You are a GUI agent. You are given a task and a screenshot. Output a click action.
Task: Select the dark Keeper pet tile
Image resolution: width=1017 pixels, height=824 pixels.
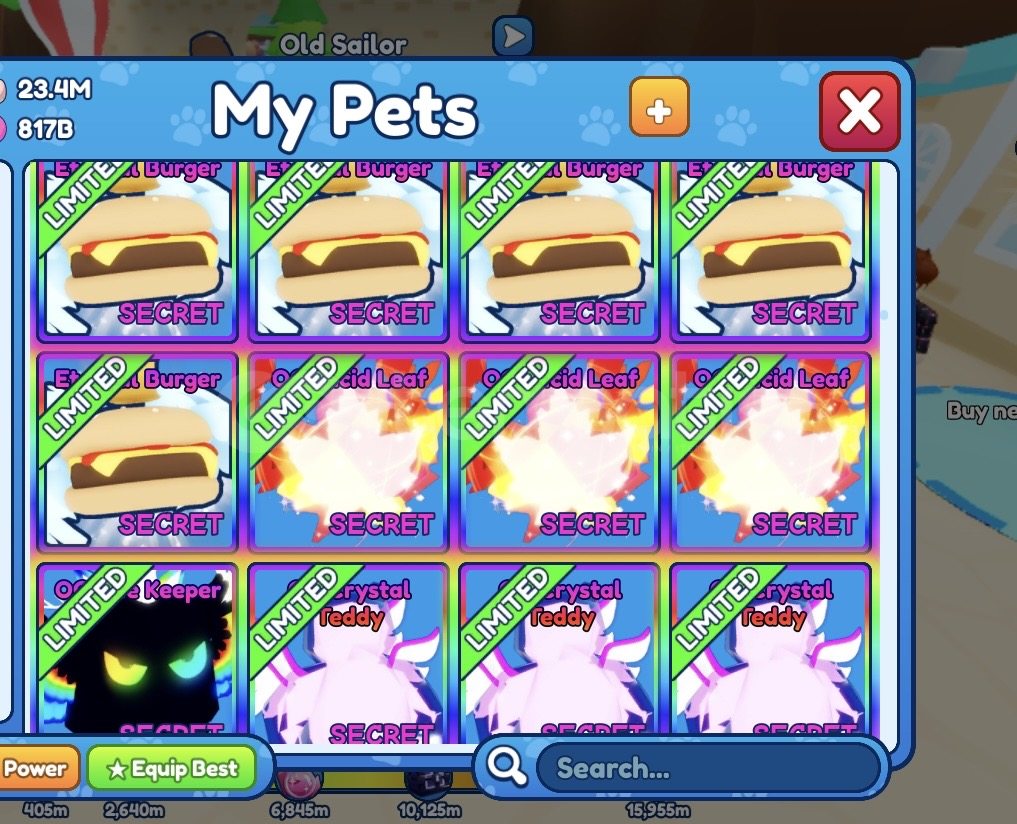137,655
